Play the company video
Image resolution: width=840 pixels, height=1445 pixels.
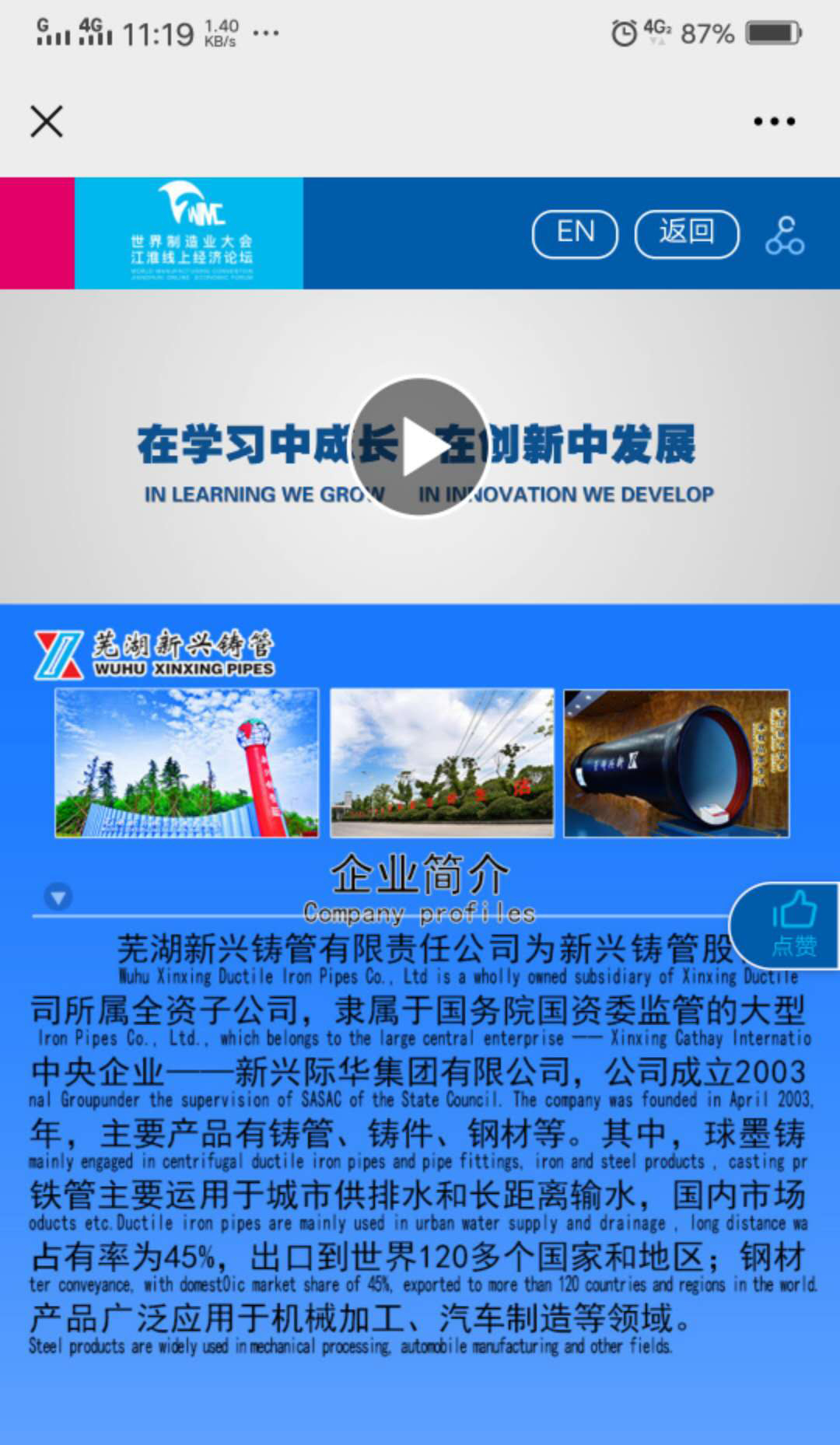pos(420,446)
